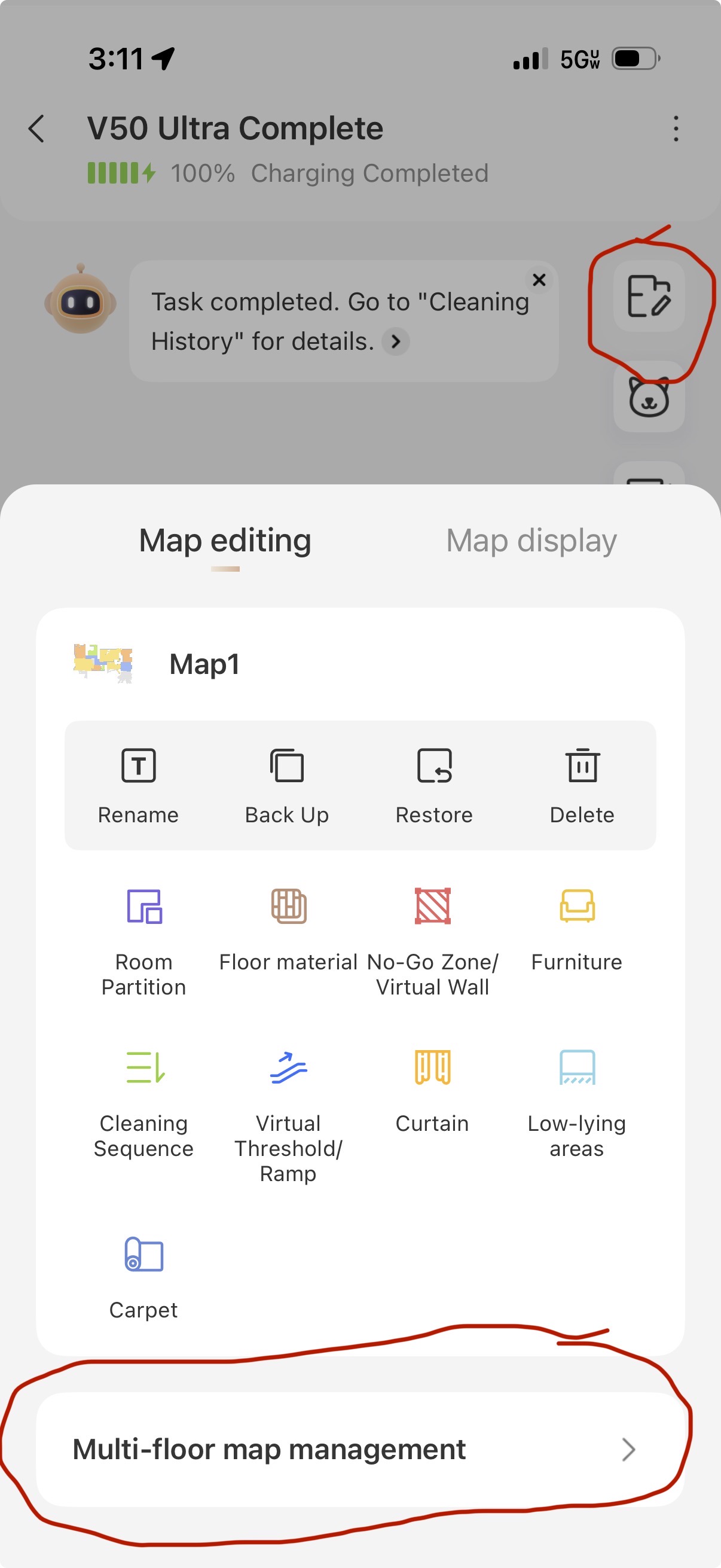Switch to Map display tab
Viewport: 721px width, 1568px height.
(531, 541)
